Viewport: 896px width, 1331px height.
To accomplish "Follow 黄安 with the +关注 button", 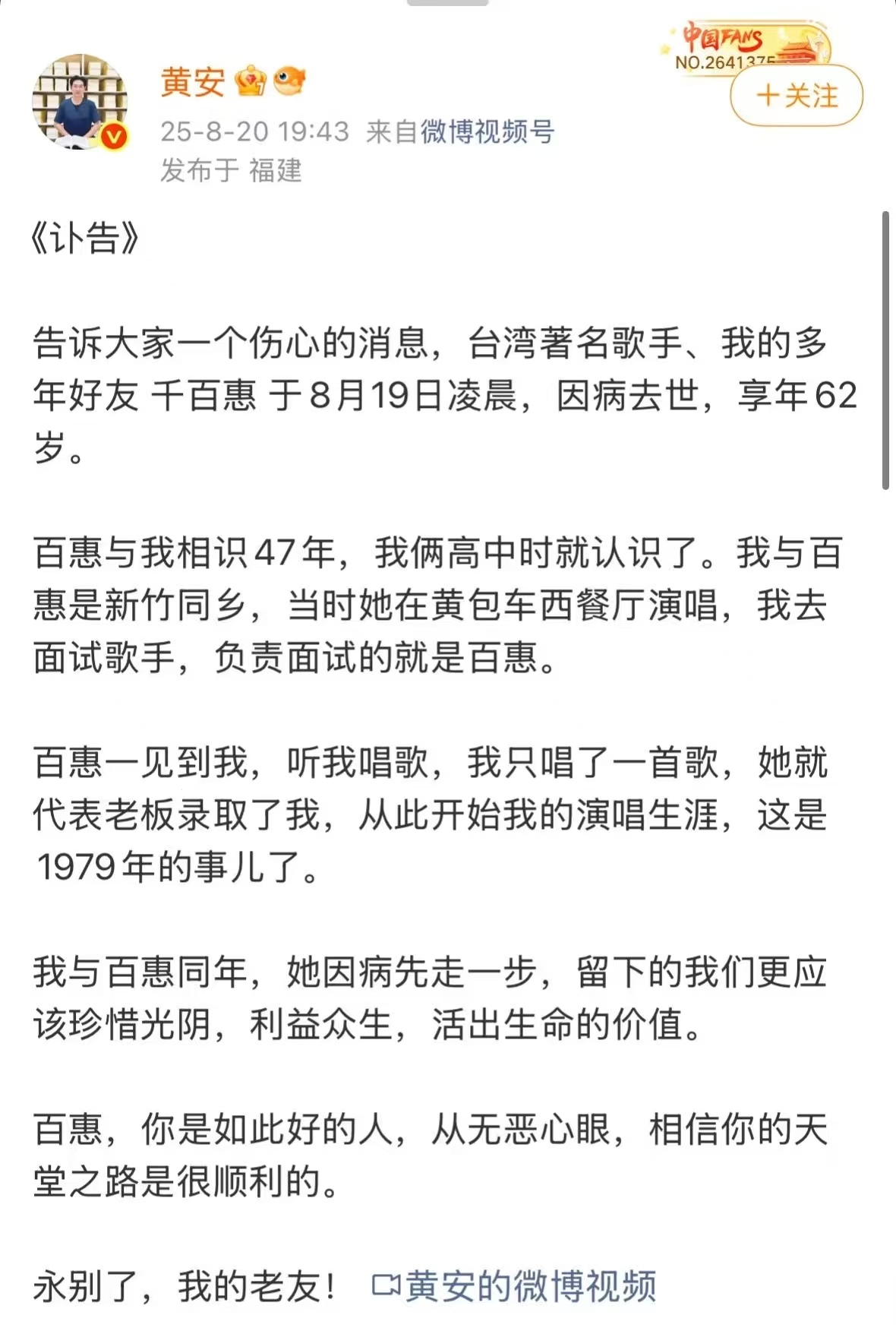I will [796, 96].
